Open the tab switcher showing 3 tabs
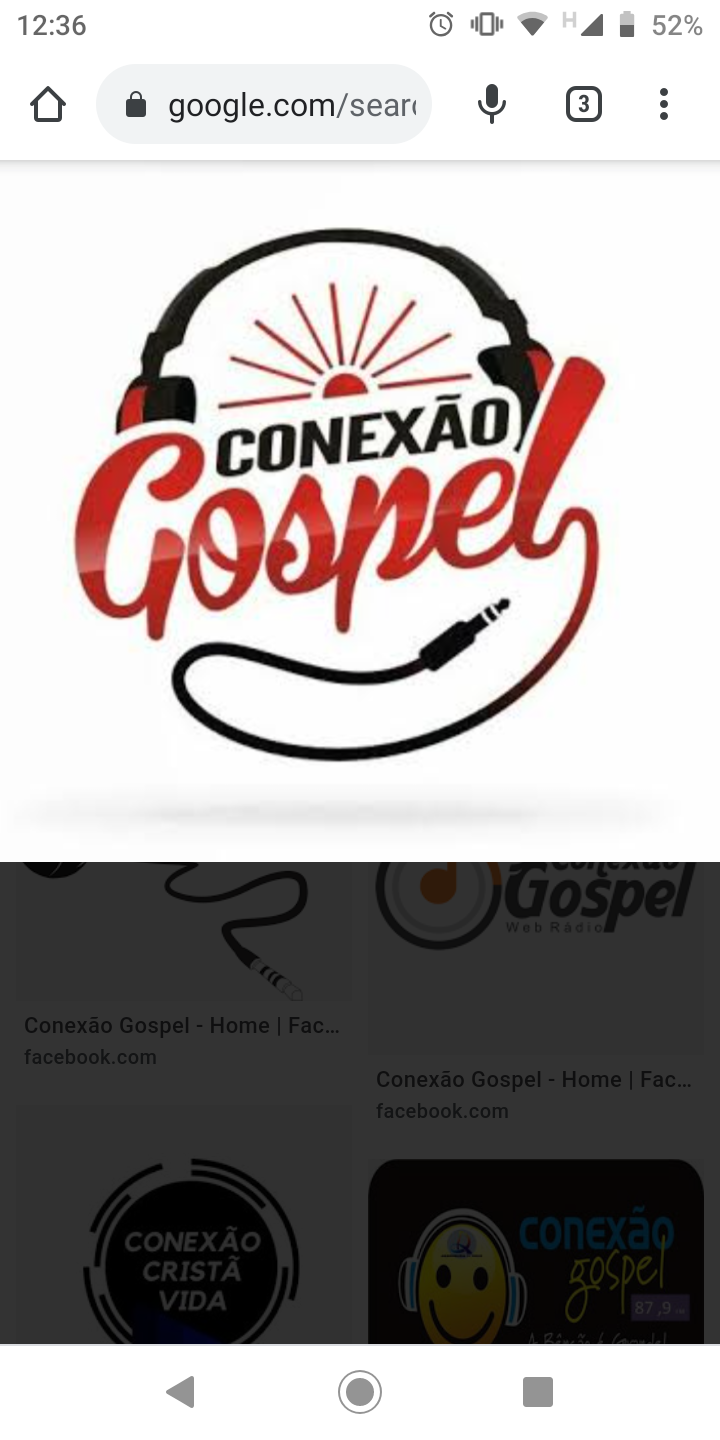Viewport: 720px width, 1440px height. click(x=584, y=105)
